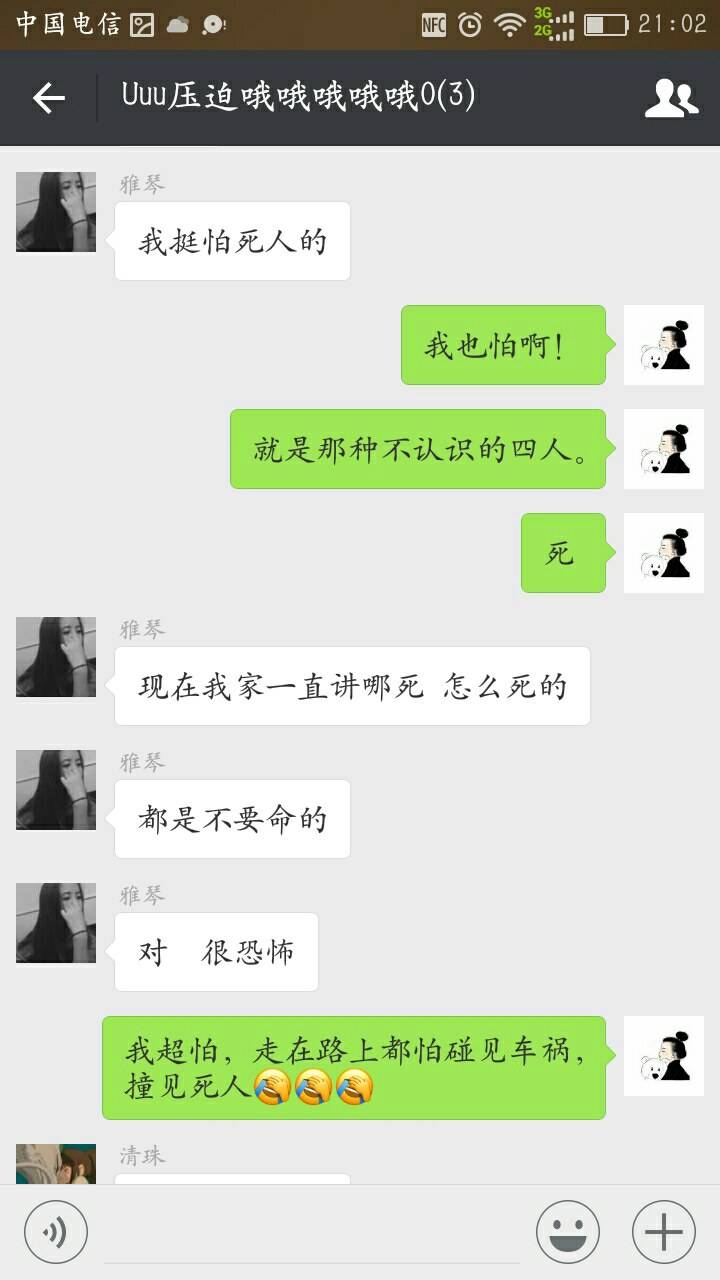Switch to voice message input

coord(56,1232)
